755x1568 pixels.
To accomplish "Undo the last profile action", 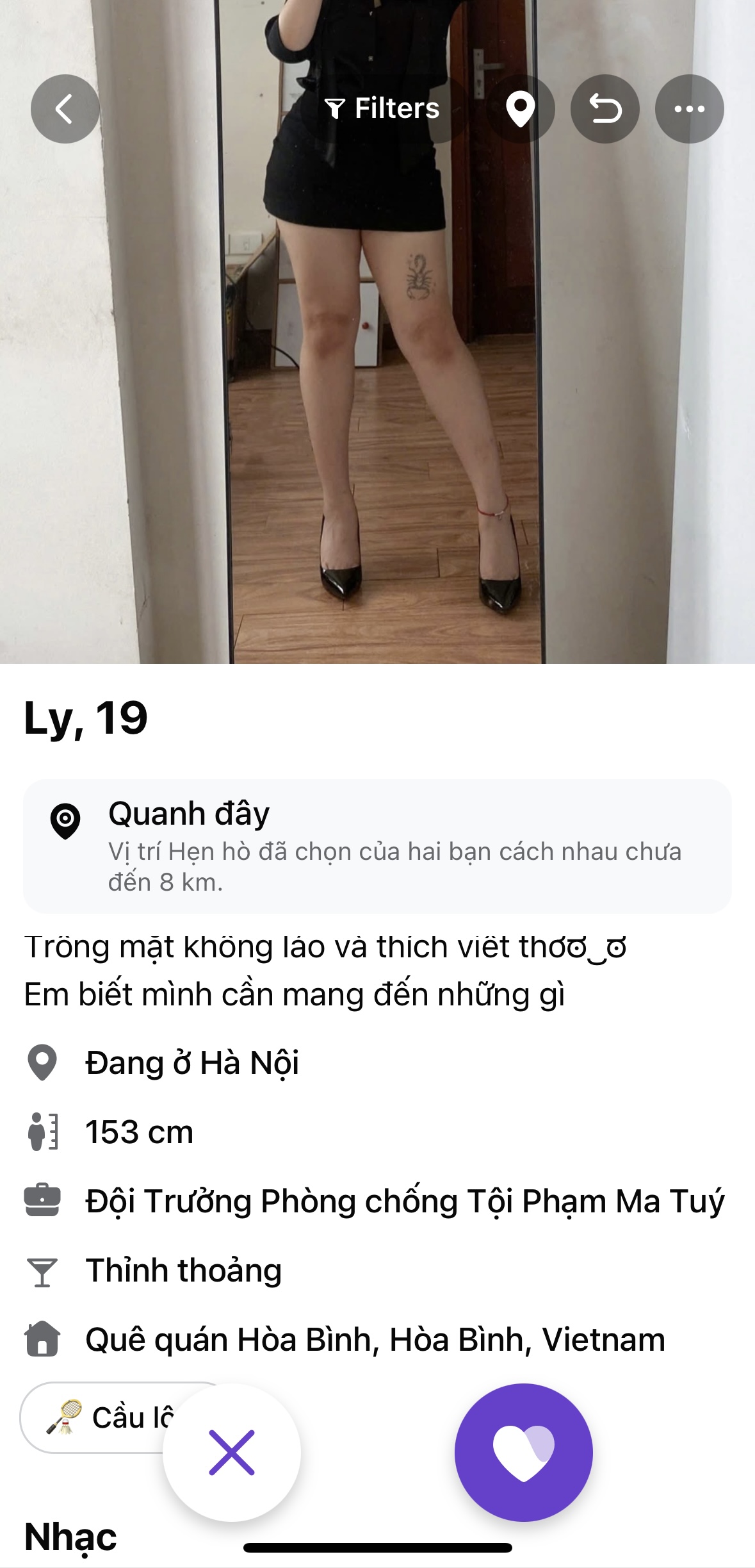I will click(605, 109).
